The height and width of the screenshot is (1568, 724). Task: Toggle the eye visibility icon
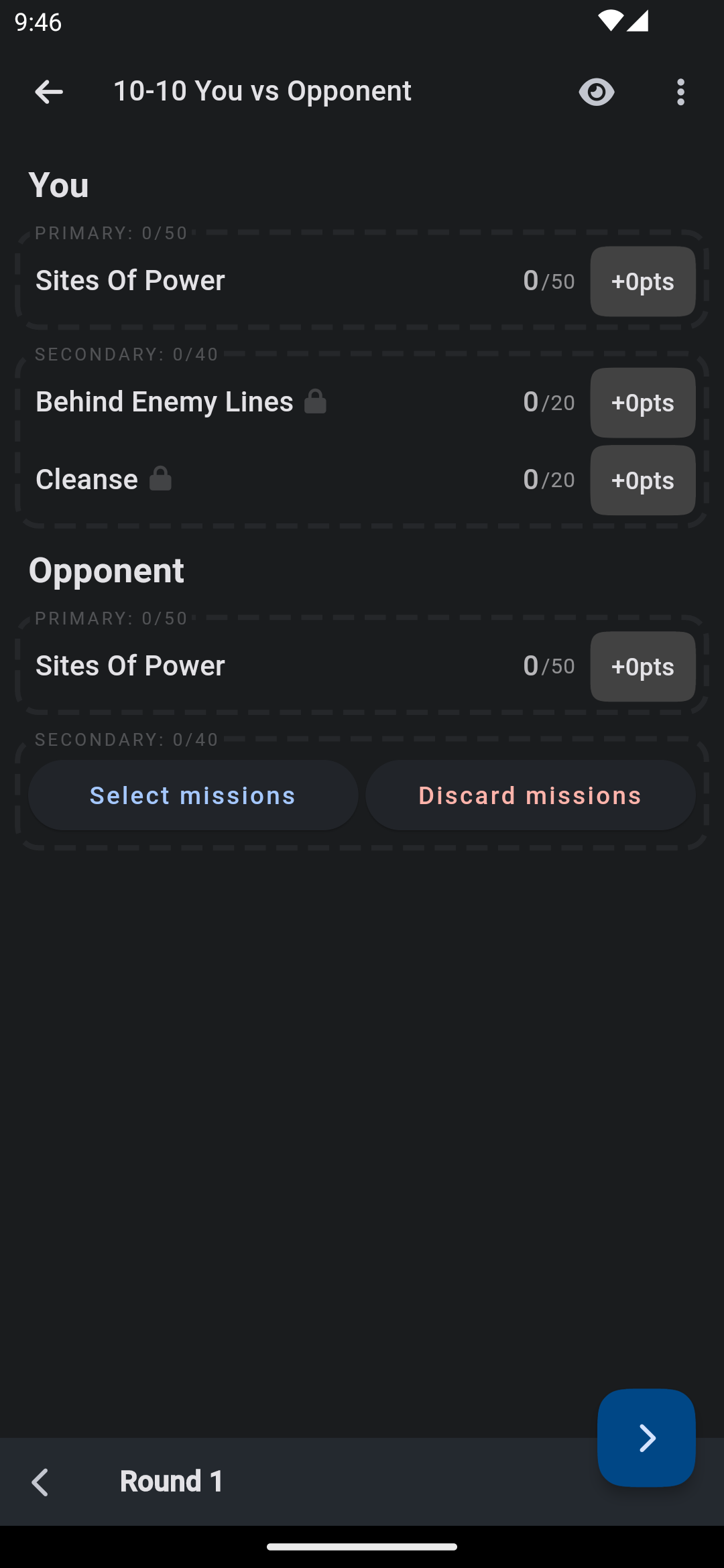pyautogui.click(x=597, y=92)
